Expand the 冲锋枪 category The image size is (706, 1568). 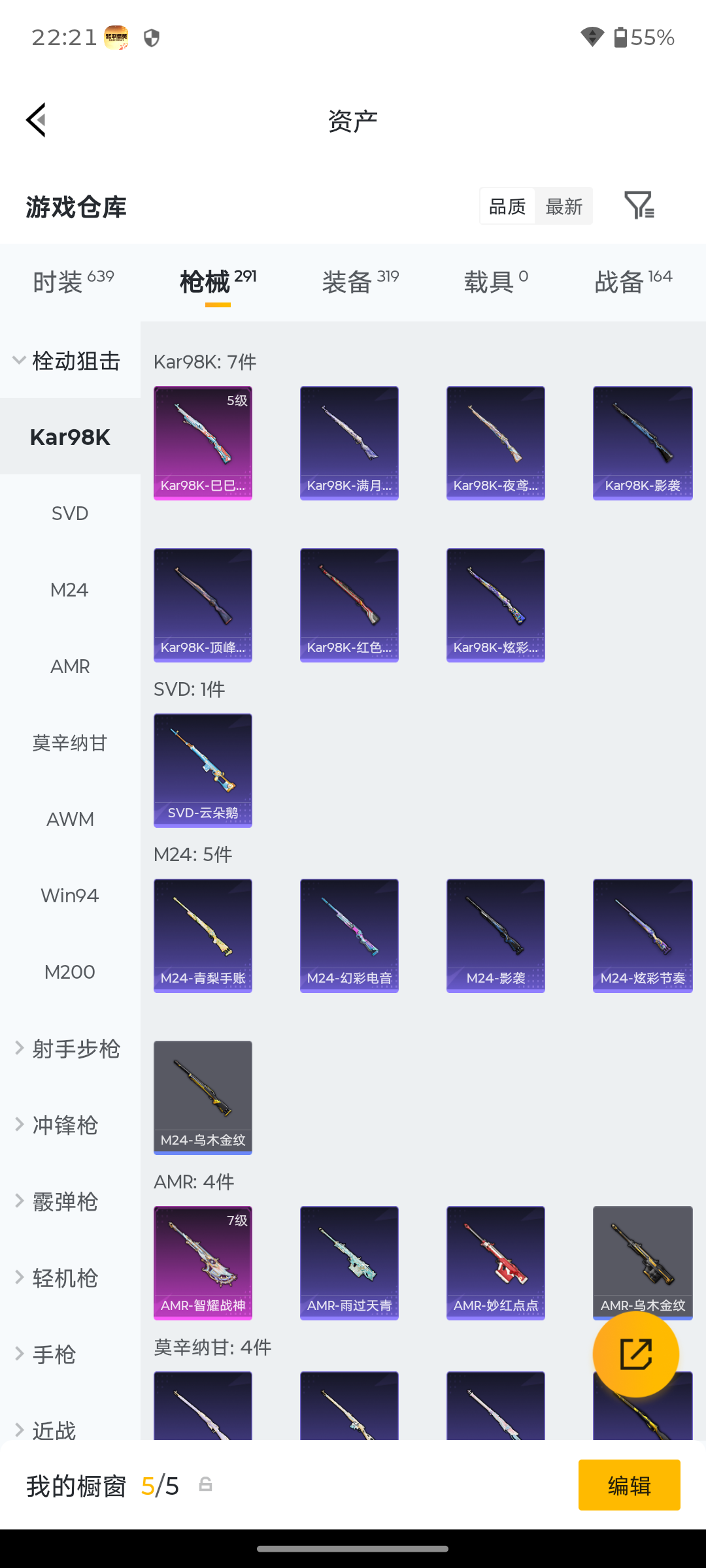70,1125
